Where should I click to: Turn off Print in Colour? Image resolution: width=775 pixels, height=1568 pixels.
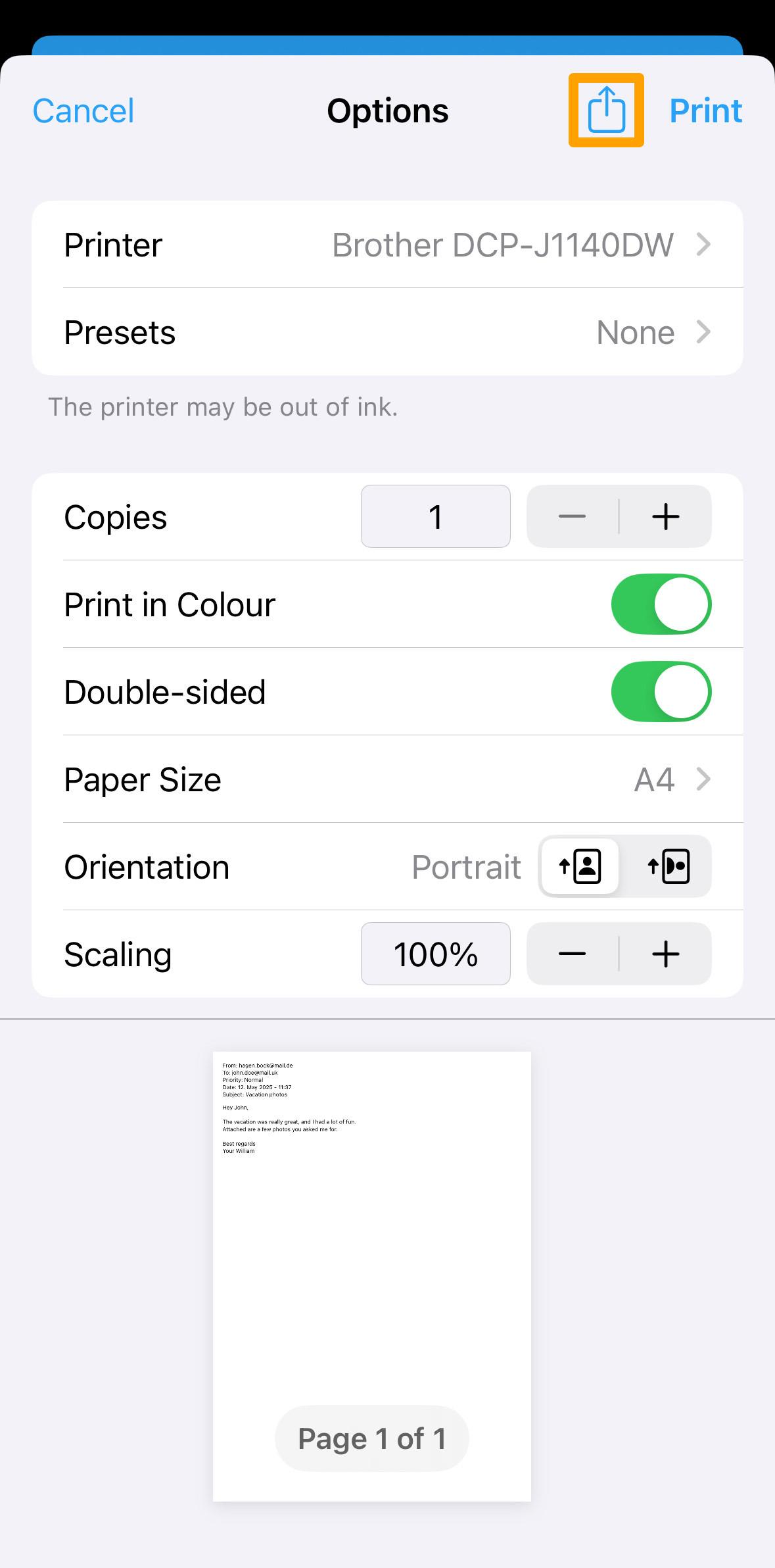click(661, 604)
